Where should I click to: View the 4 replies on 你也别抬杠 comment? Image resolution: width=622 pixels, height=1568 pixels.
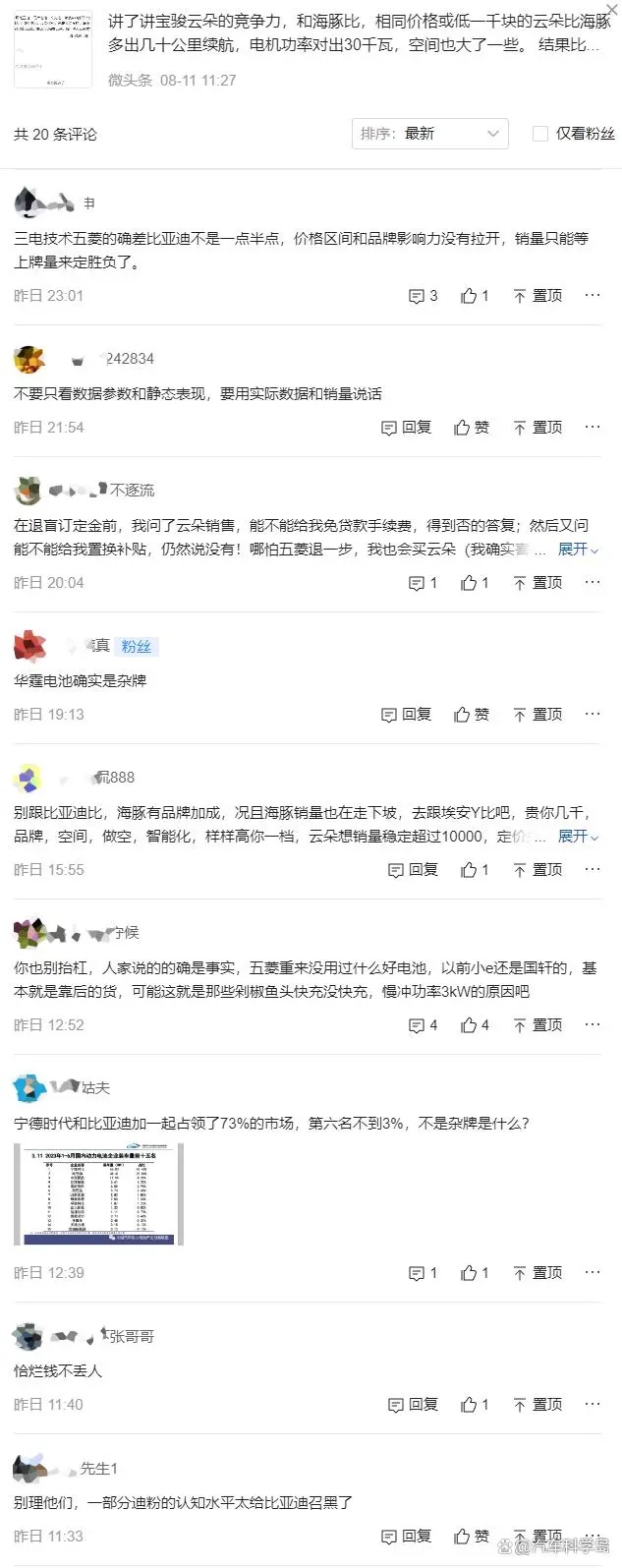[x=423, y=1025]
